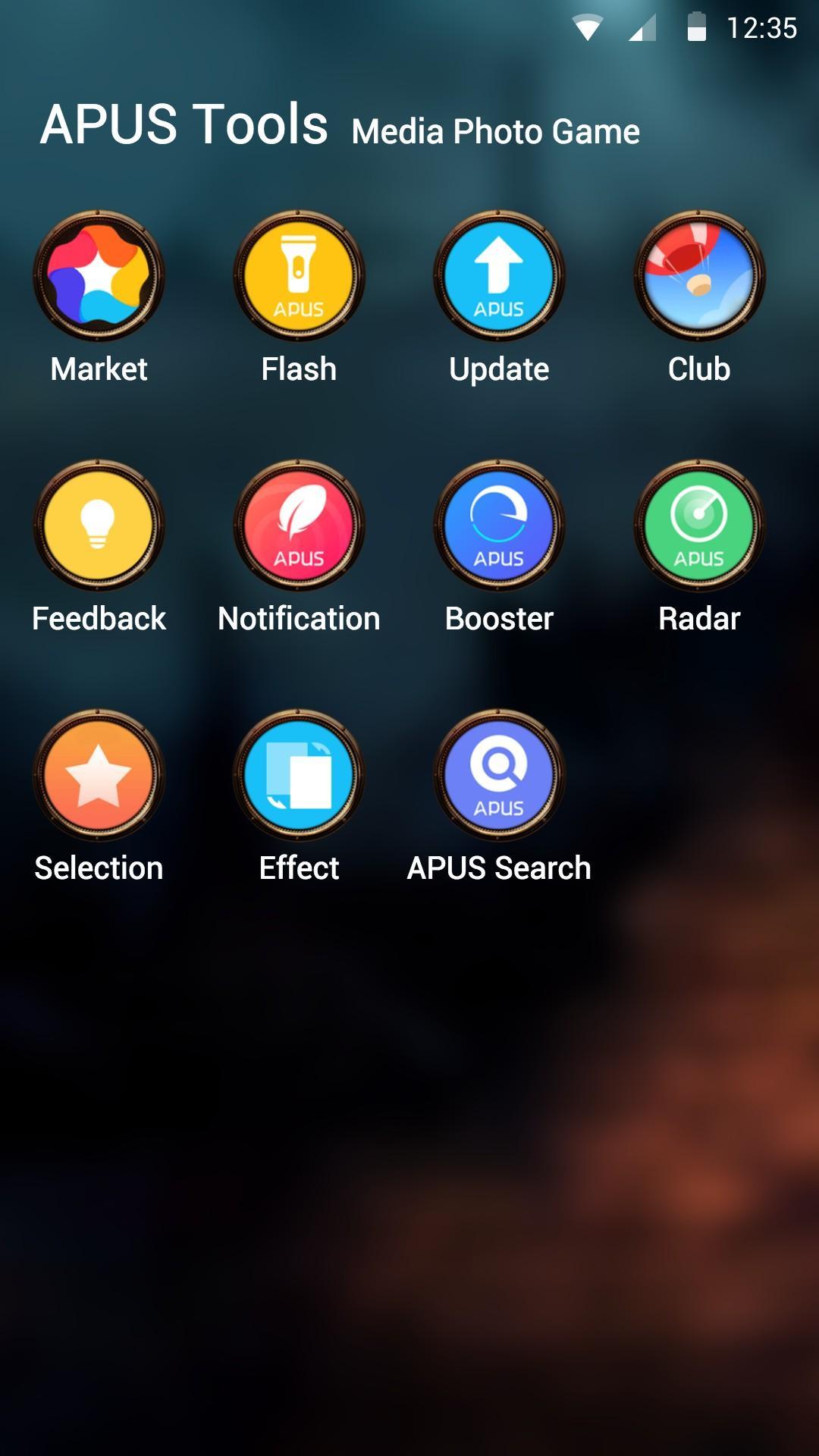The width and height of the screenshot is (819, 1456).
Task: Open the Feedback light bulb icon
Action: [98, 526]
